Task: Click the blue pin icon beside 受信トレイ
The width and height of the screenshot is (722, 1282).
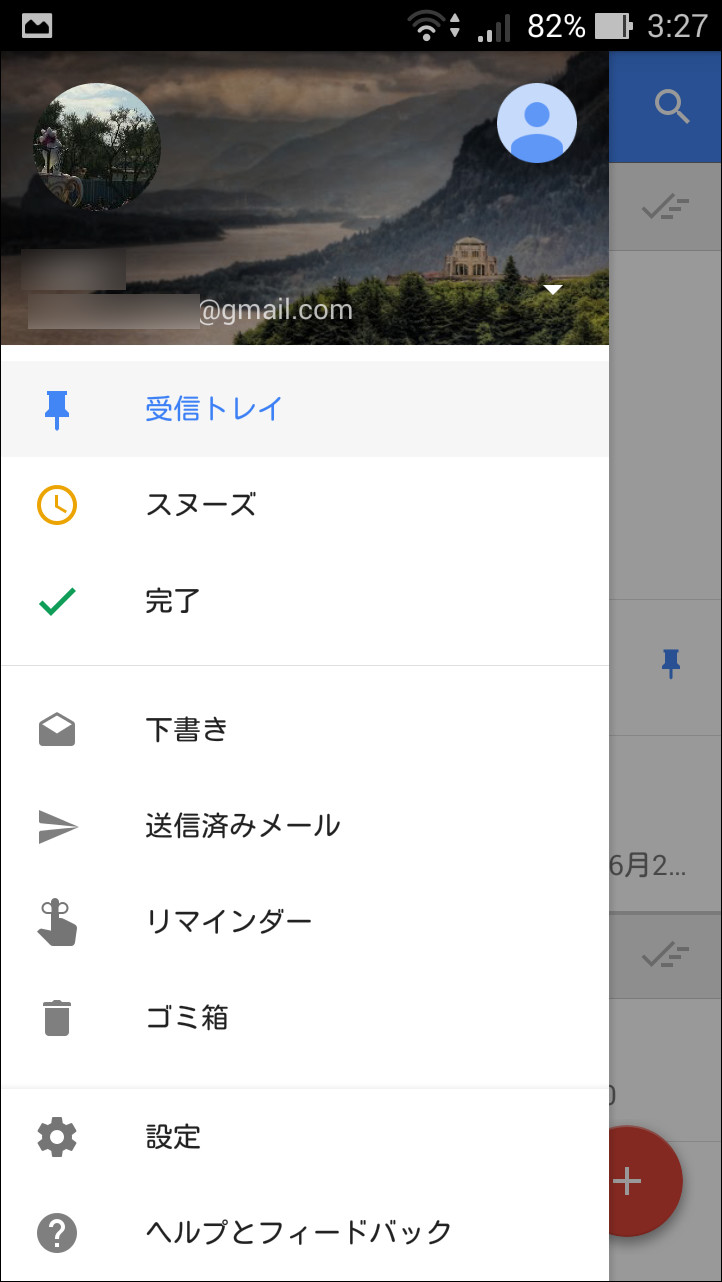Action: pos(57,409)
